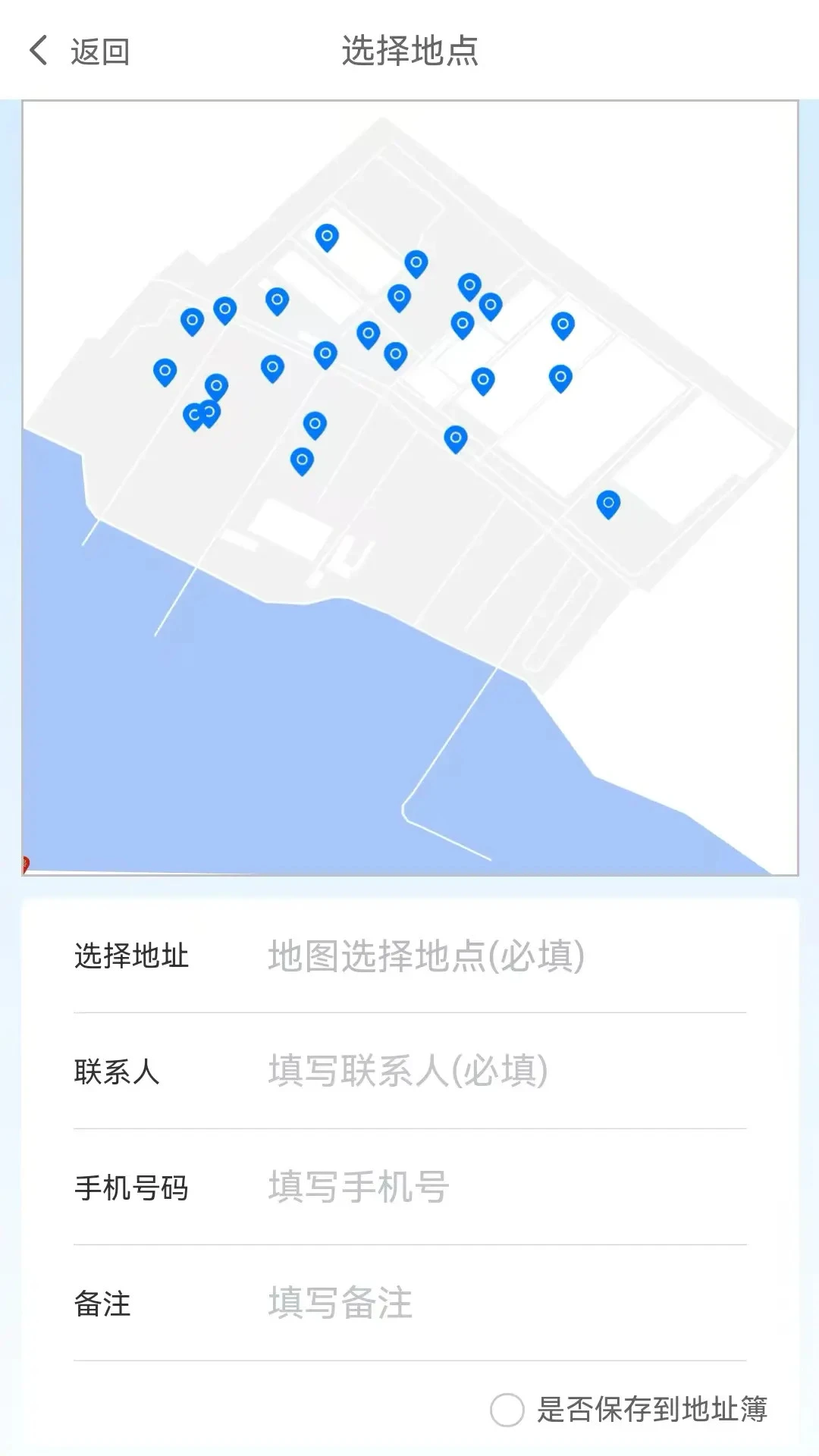Select the topmost blue map pin
Image resolution: width=819 pixels, height=1456 pixels.
[x=326, y=235]
